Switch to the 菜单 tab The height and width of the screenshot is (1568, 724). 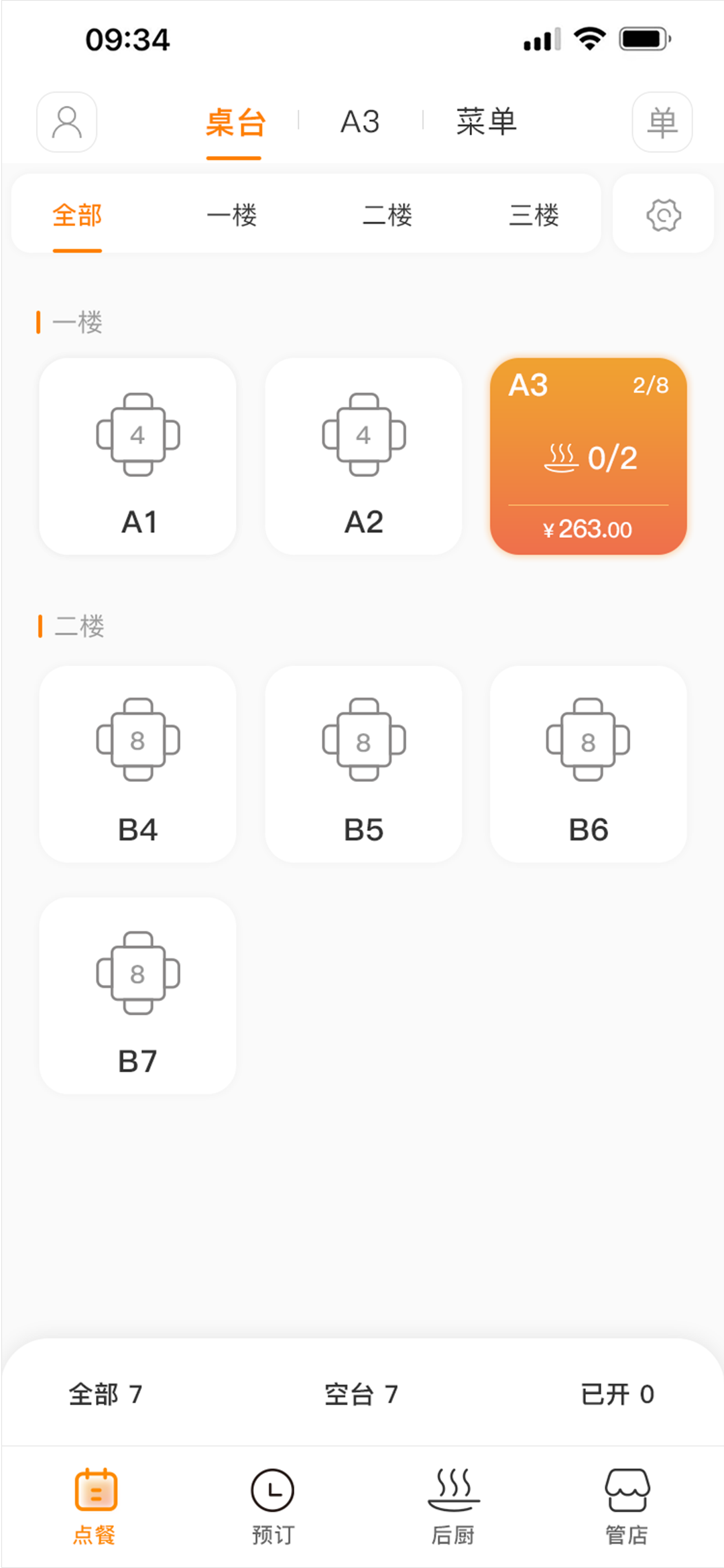(487, 122)
